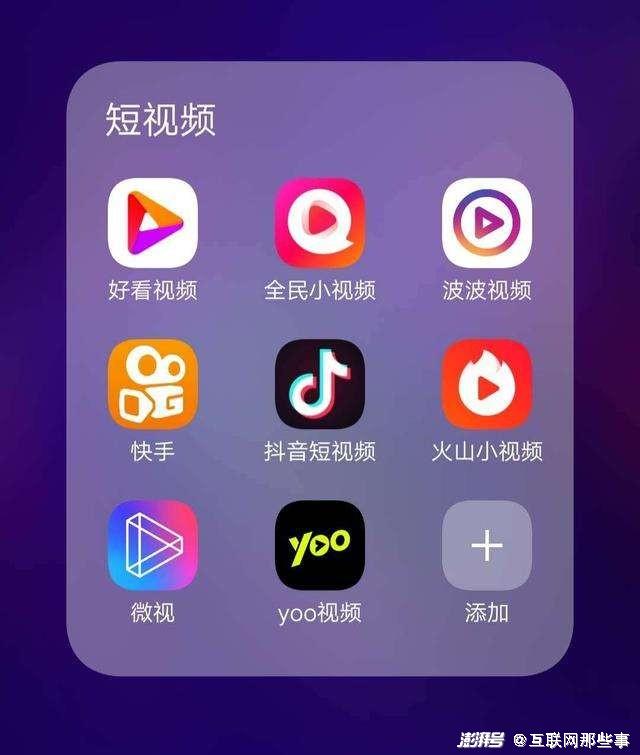Launch the 快手 app
Viewport: 640px width, 755px height.
tap(153, 384)
